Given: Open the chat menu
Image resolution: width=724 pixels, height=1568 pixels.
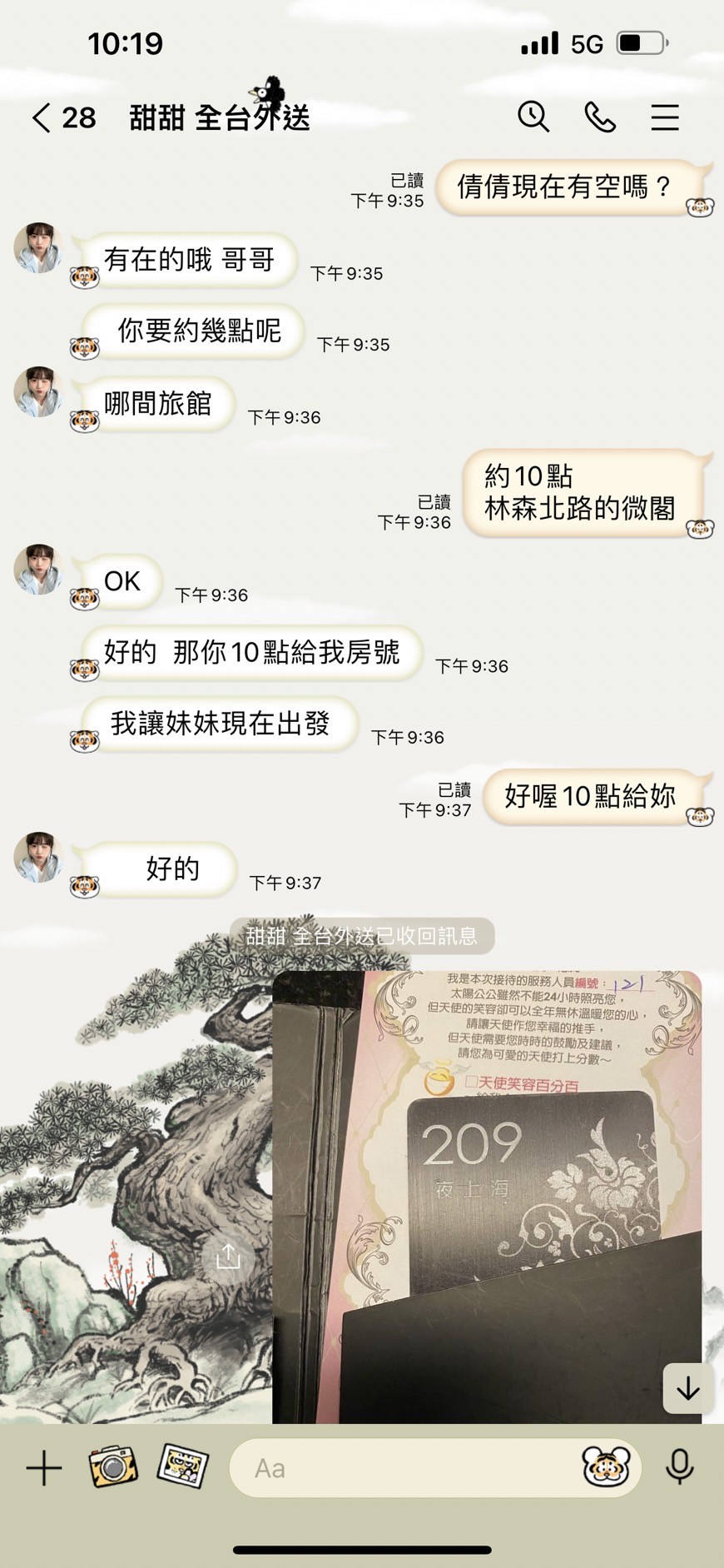Looking at the screenshot, I should pyautogui.click(x=664, y=117).
